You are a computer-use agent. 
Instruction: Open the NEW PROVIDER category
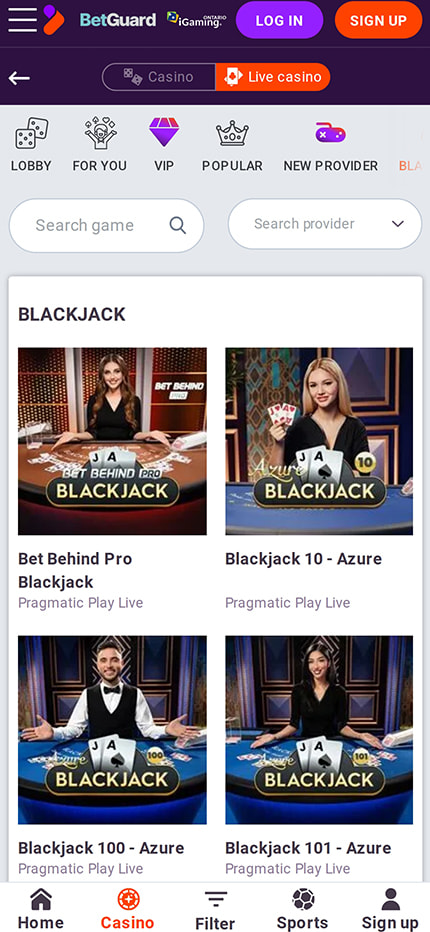(331, 145)
